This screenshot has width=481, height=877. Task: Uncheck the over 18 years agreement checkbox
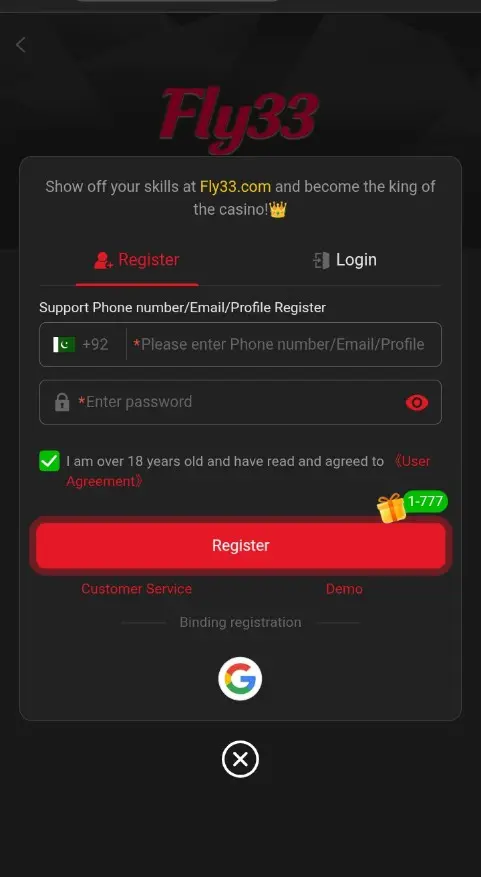coord(49,461)
